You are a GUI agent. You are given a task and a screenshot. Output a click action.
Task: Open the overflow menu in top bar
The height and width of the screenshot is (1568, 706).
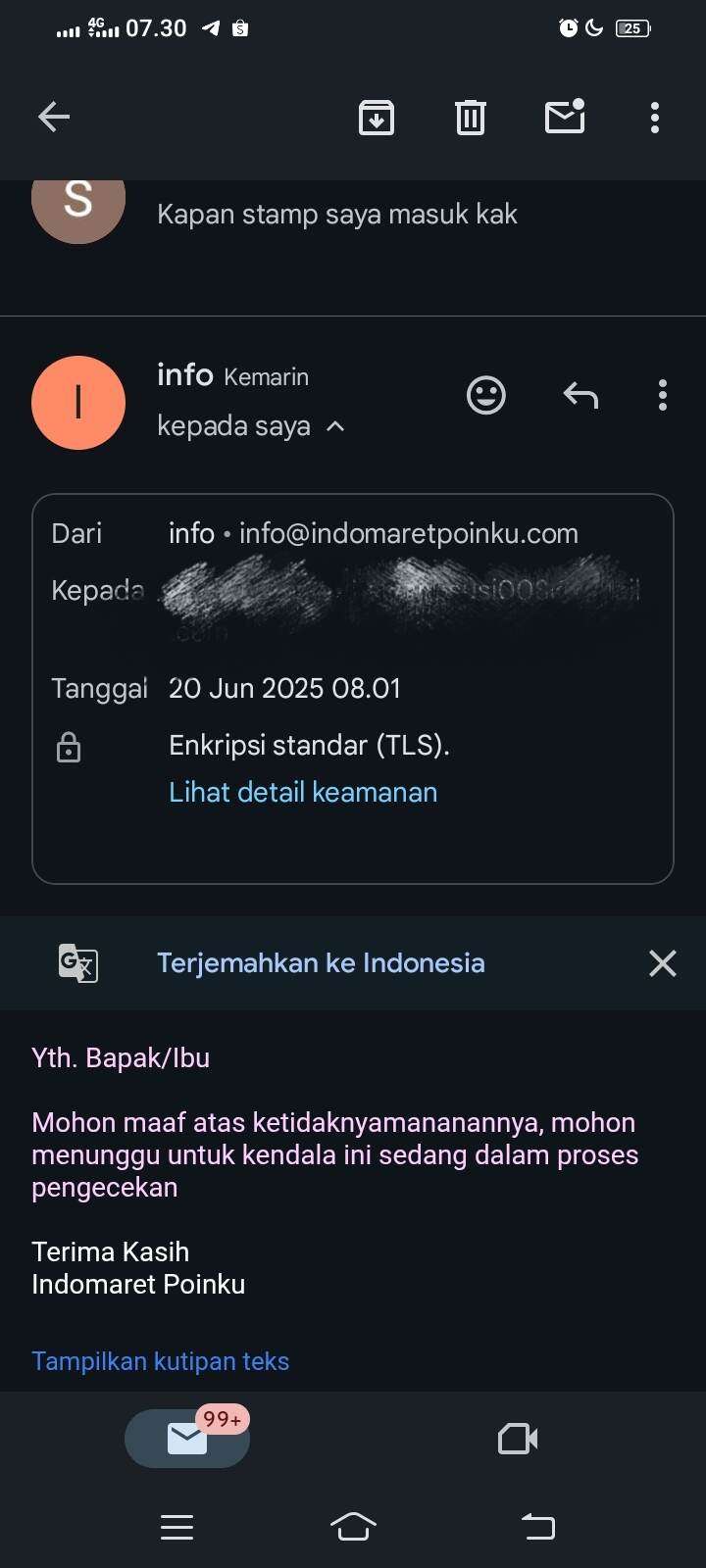(x=655, y=118)
